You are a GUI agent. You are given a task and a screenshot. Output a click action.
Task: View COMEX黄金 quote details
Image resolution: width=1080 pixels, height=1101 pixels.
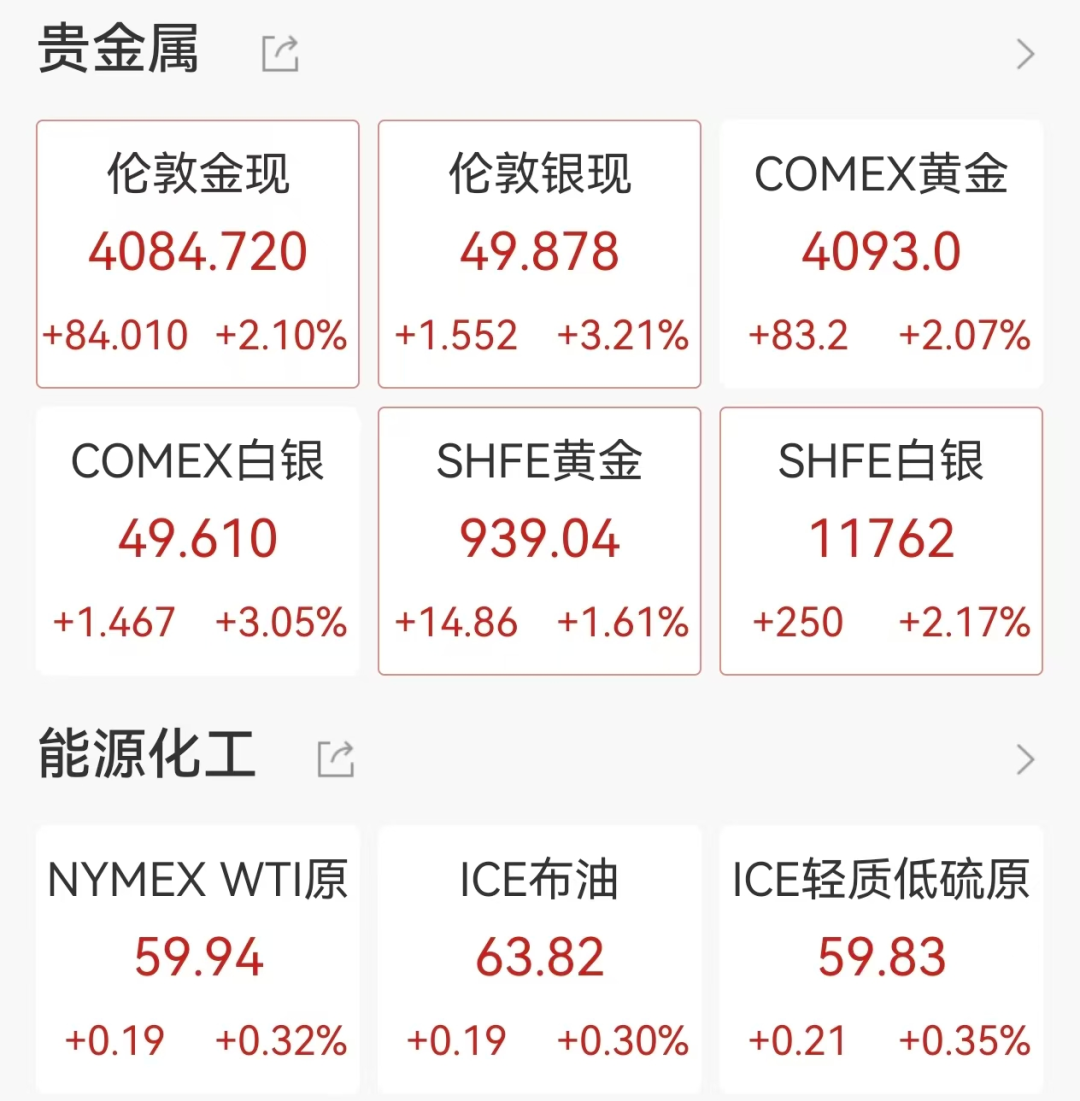(881, 254)
